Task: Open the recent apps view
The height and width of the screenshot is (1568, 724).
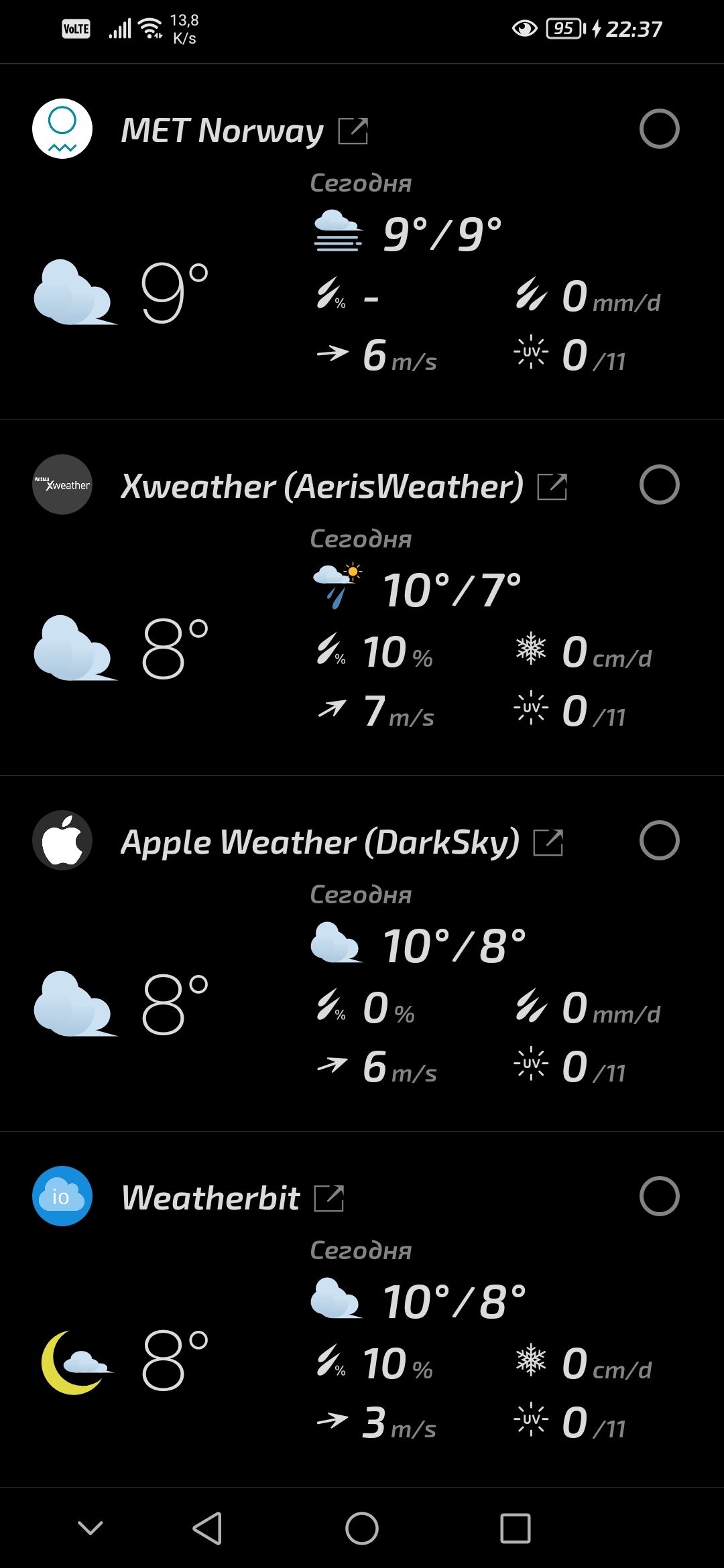Action: pyautogui.click(x=515, y=1528)
